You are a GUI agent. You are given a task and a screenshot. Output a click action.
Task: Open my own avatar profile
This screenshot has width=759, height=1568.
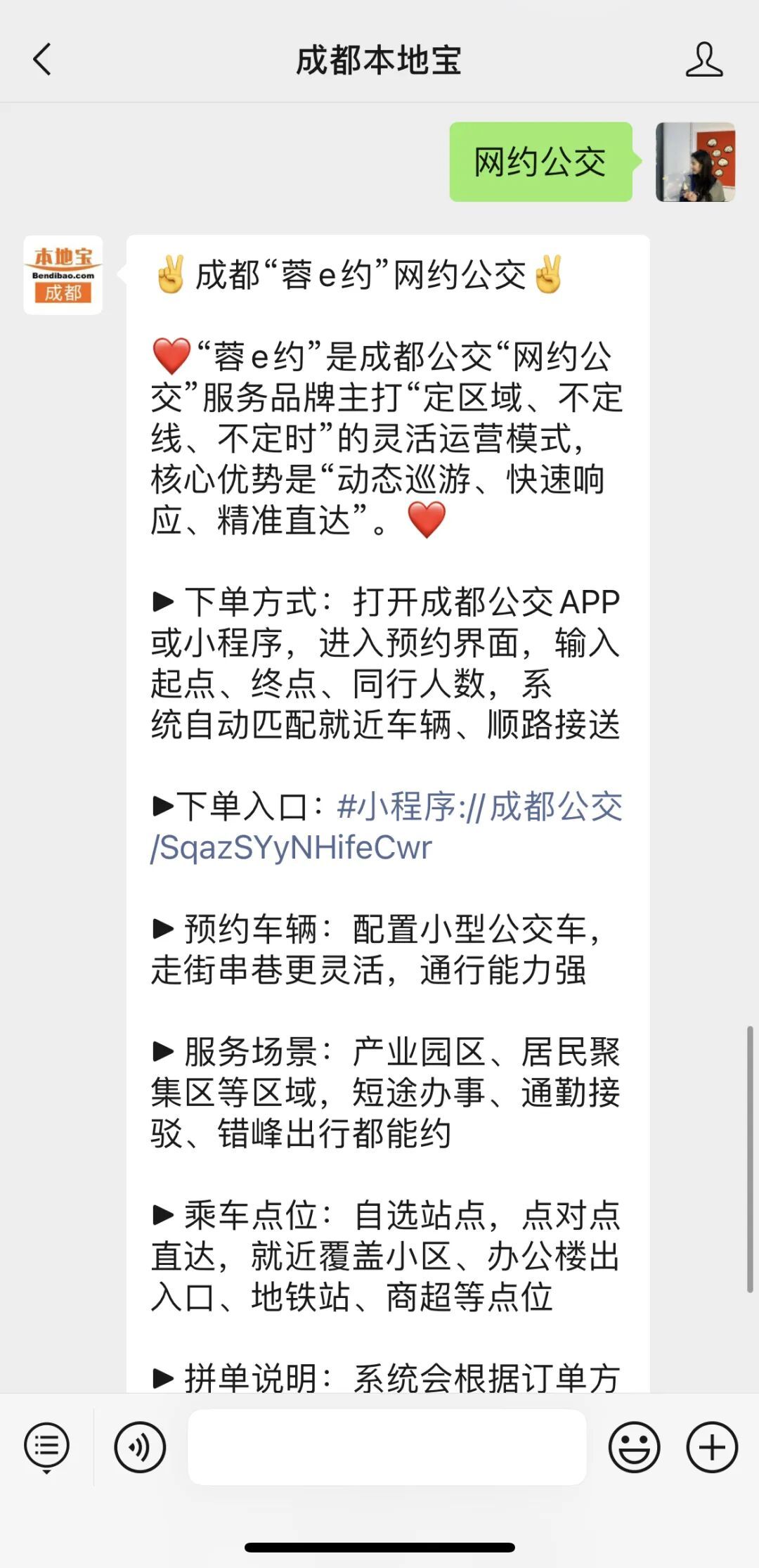(x=696, y=162)
